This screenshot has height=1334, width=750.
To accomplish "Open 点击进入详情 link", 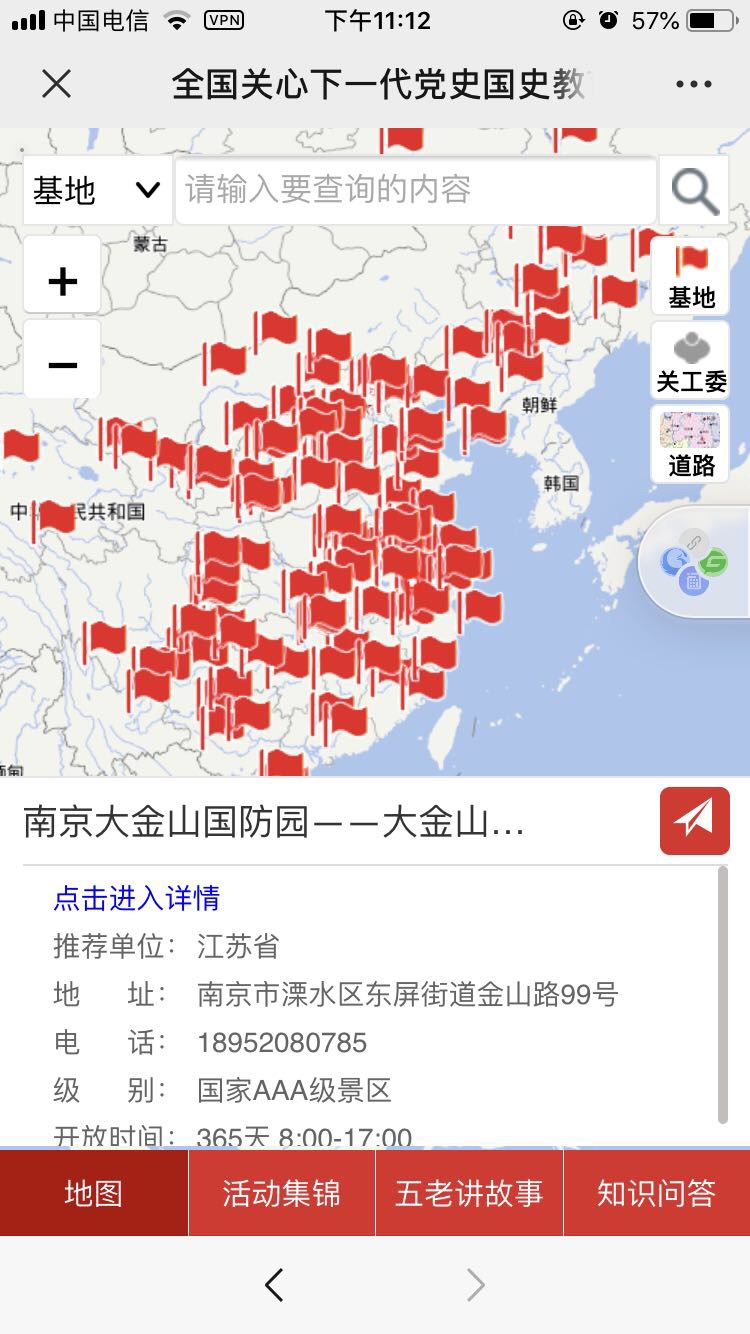I will click(x=136, y=898).
